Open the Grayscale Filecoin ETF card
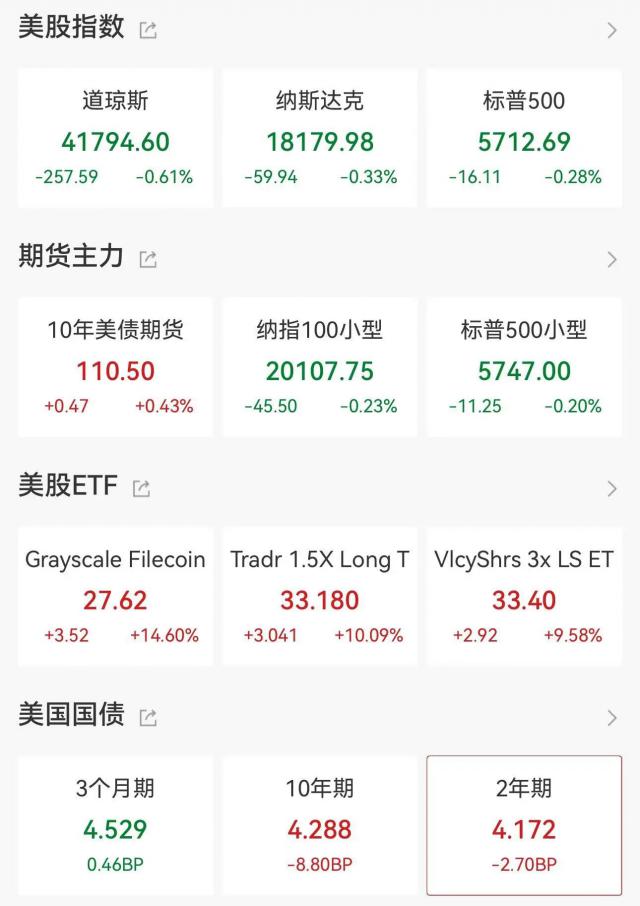640x906 pixels. (115, 596)
